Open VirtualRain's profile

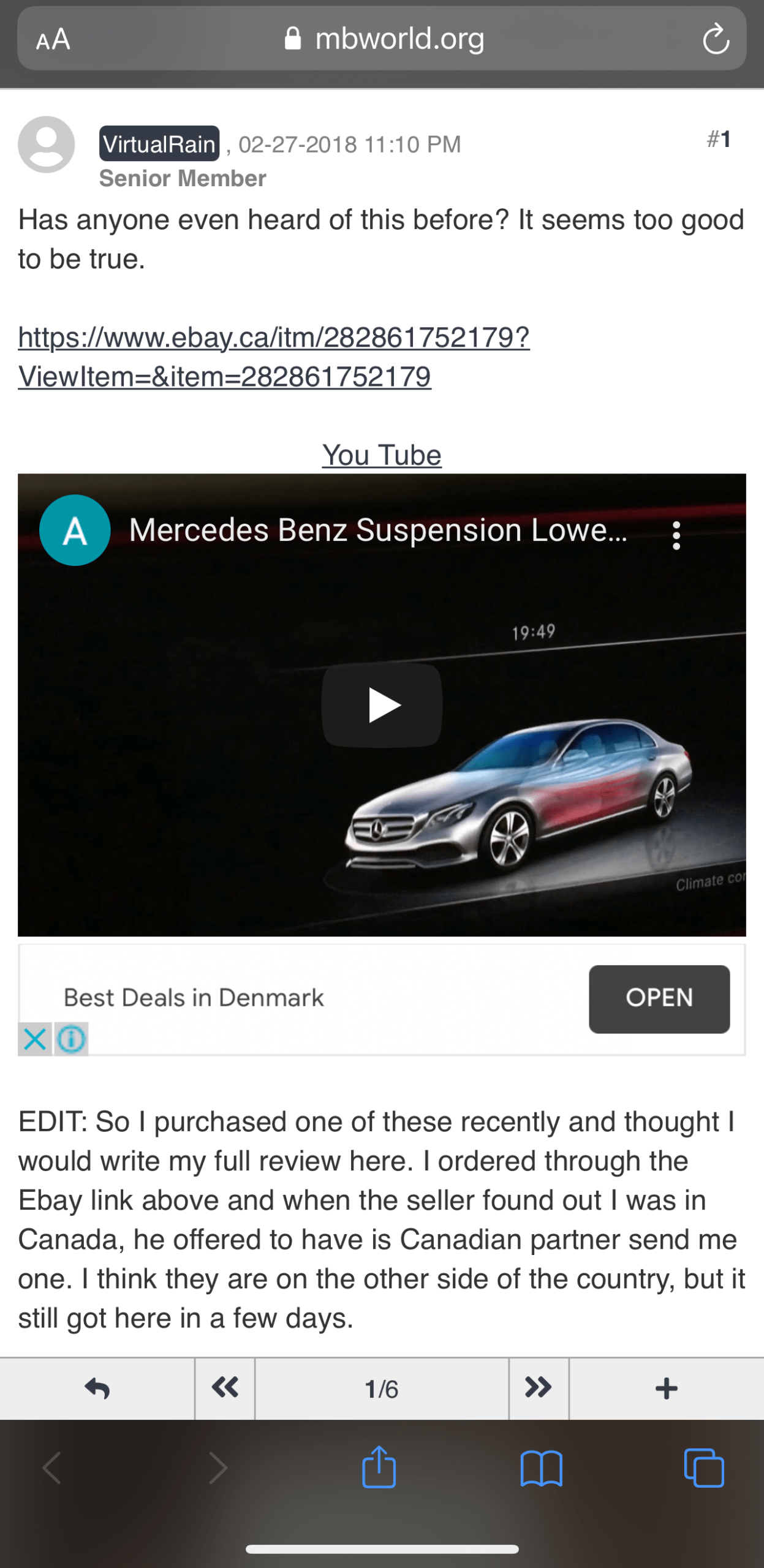point(159,144)
